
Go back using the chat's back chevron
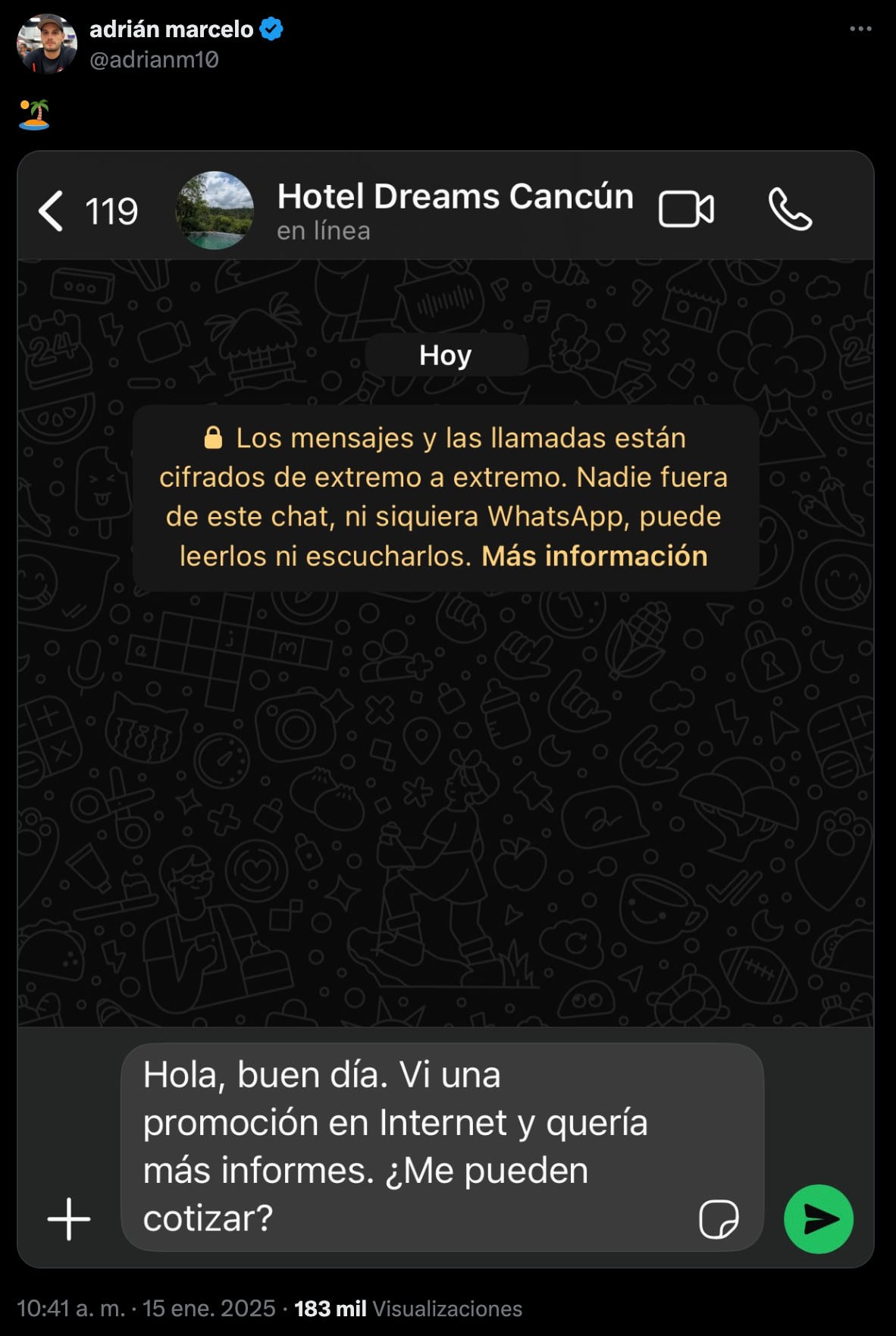pyautogui.click(x=52, y=210)
